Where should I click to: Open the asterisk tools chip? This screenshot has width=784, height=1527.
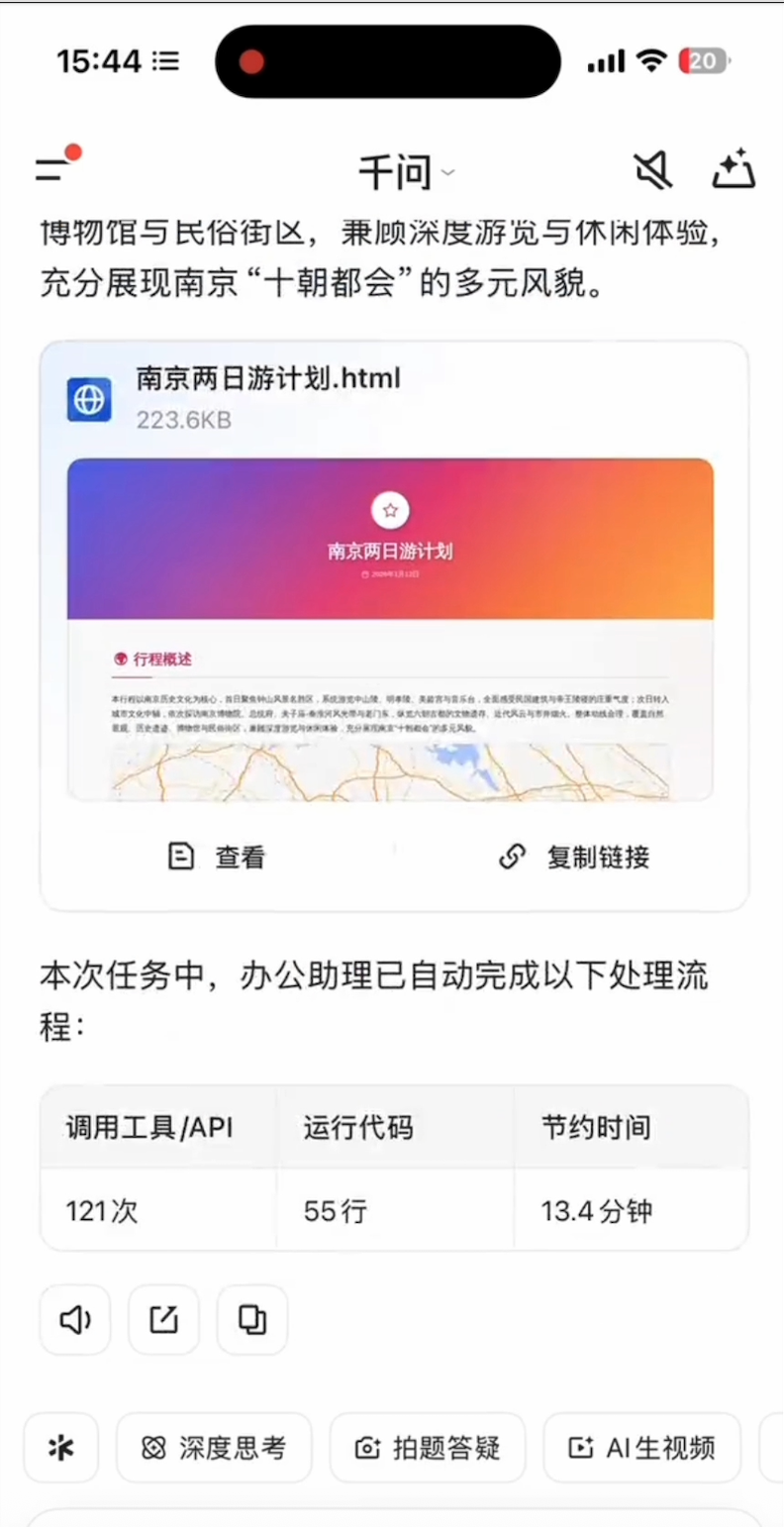(x=61, y=1448)
